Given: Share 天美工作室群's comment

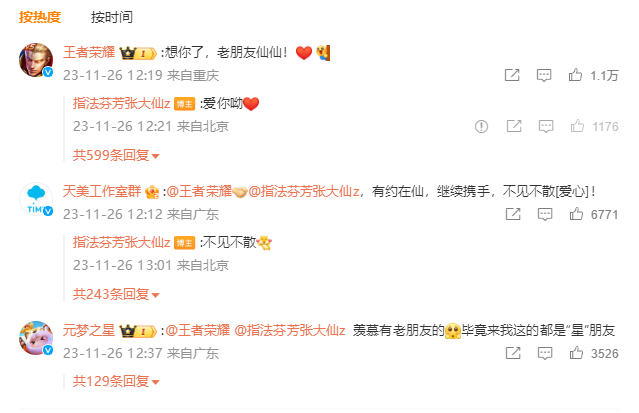Looking at the screenshot, I should (x=512, y=214).
